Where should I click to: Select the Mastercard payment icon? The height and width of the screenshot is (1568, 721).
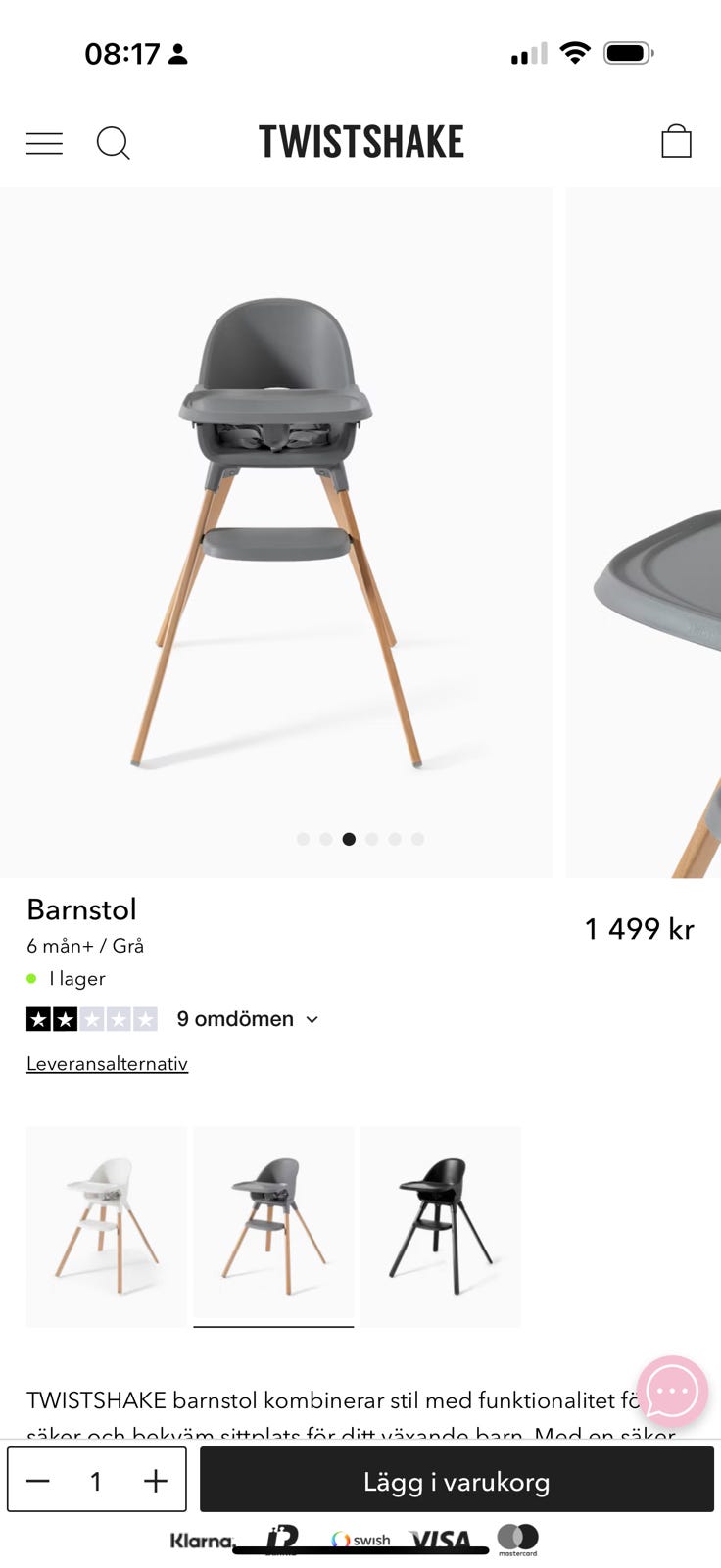tap(516, 1539)
